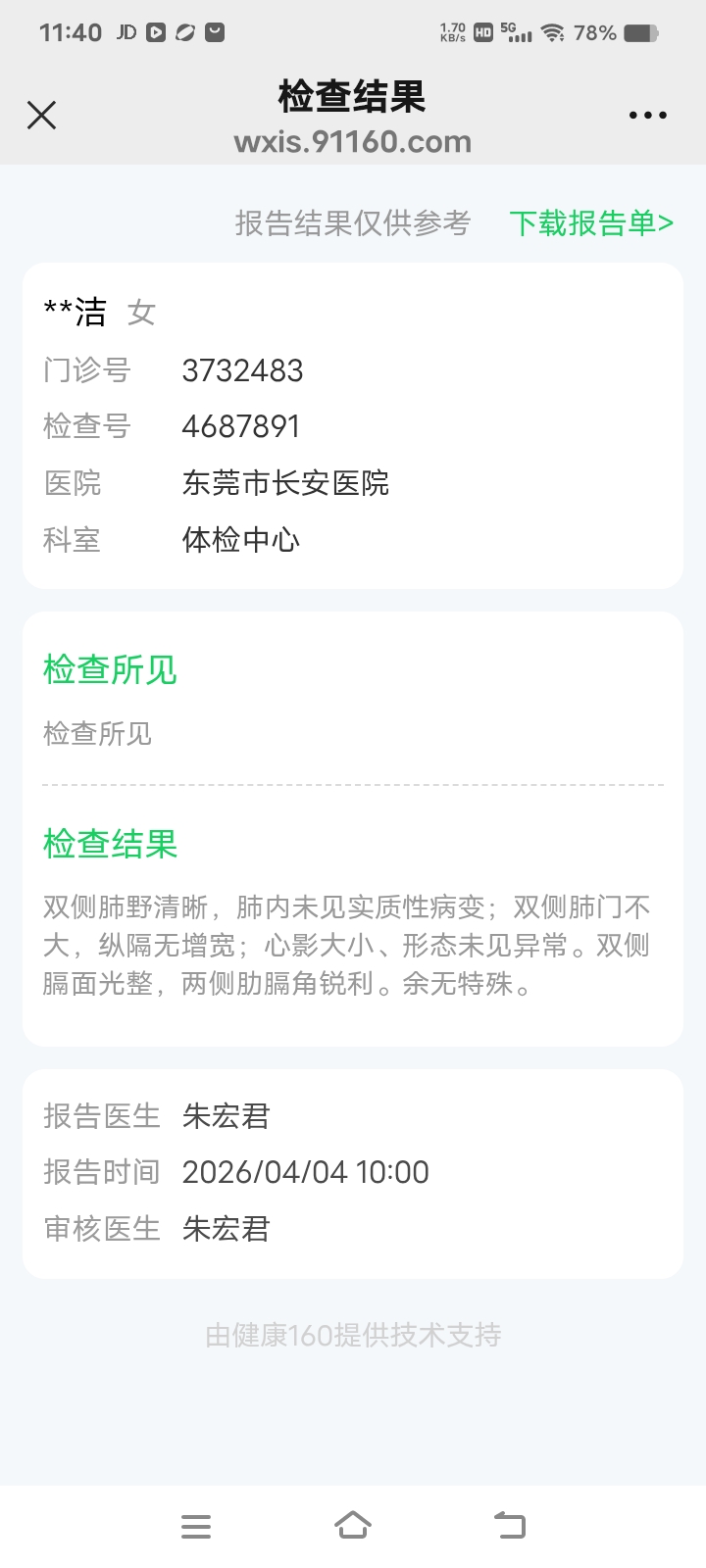Tap the 下载报告单 link
This screenshot has height=1568, width=706.
pyautogui.click(x=591, y=223)
